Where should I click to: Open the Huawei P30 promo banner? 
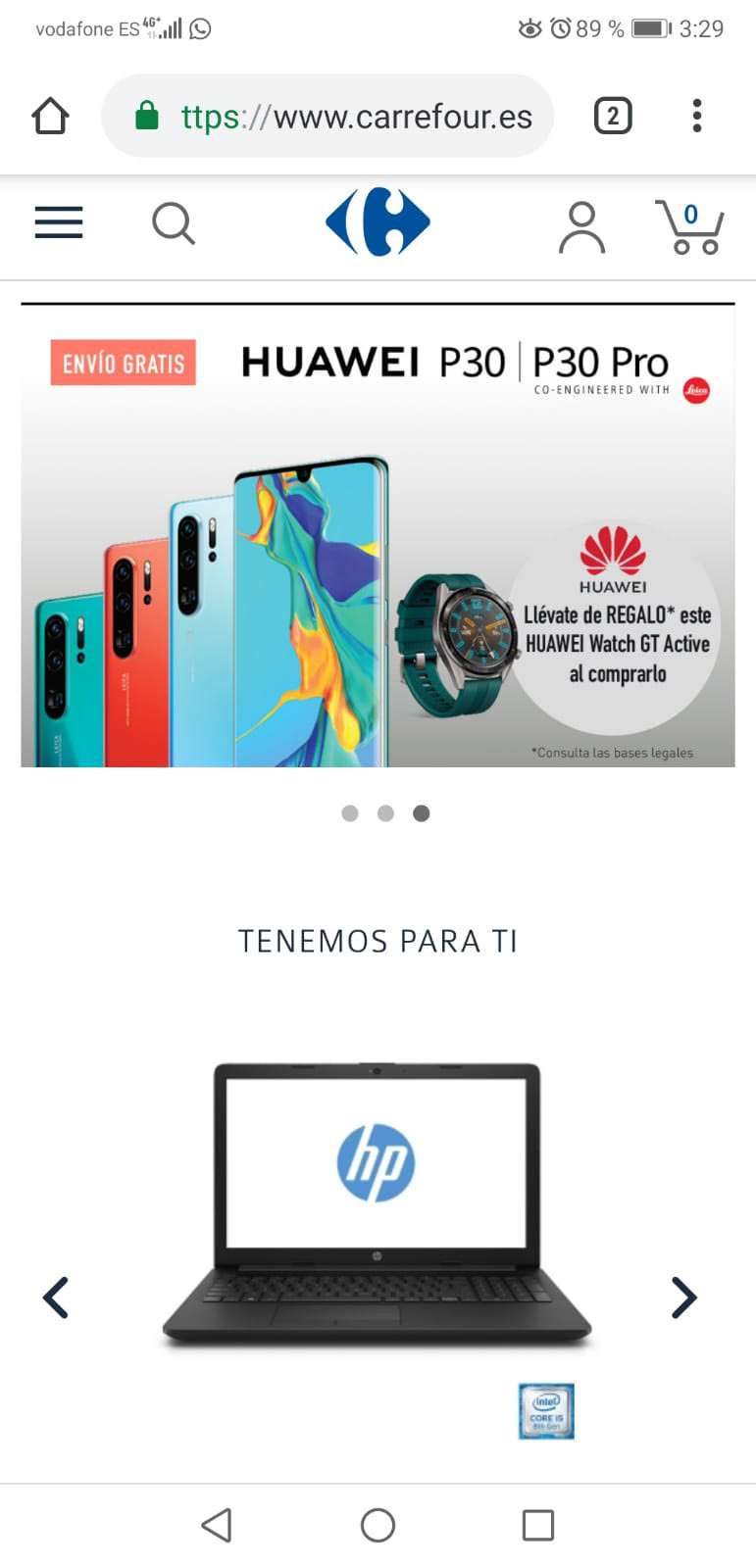[378, 537]
